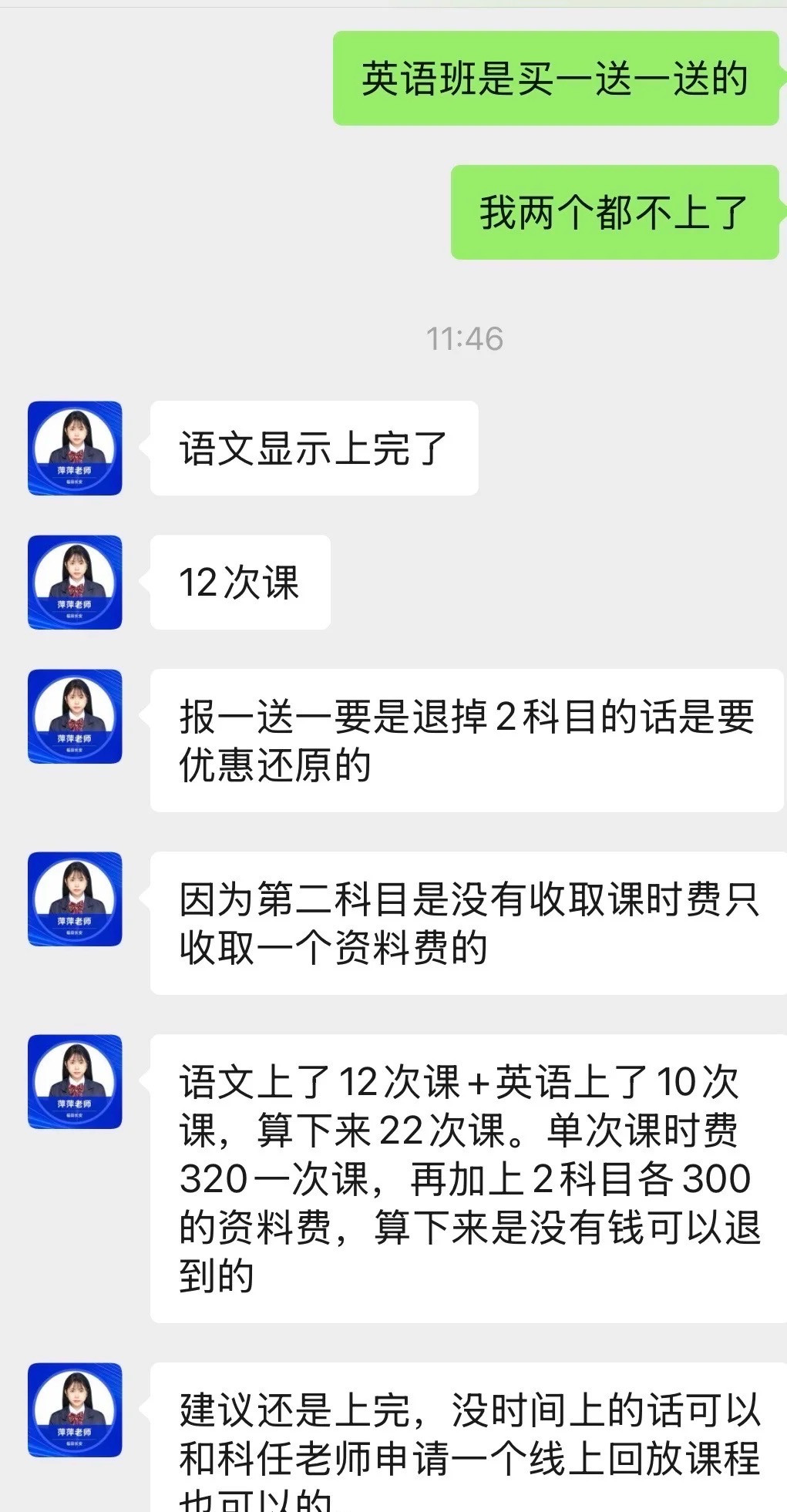Open sender's avatar beside "语文显示上完了"

75,448
